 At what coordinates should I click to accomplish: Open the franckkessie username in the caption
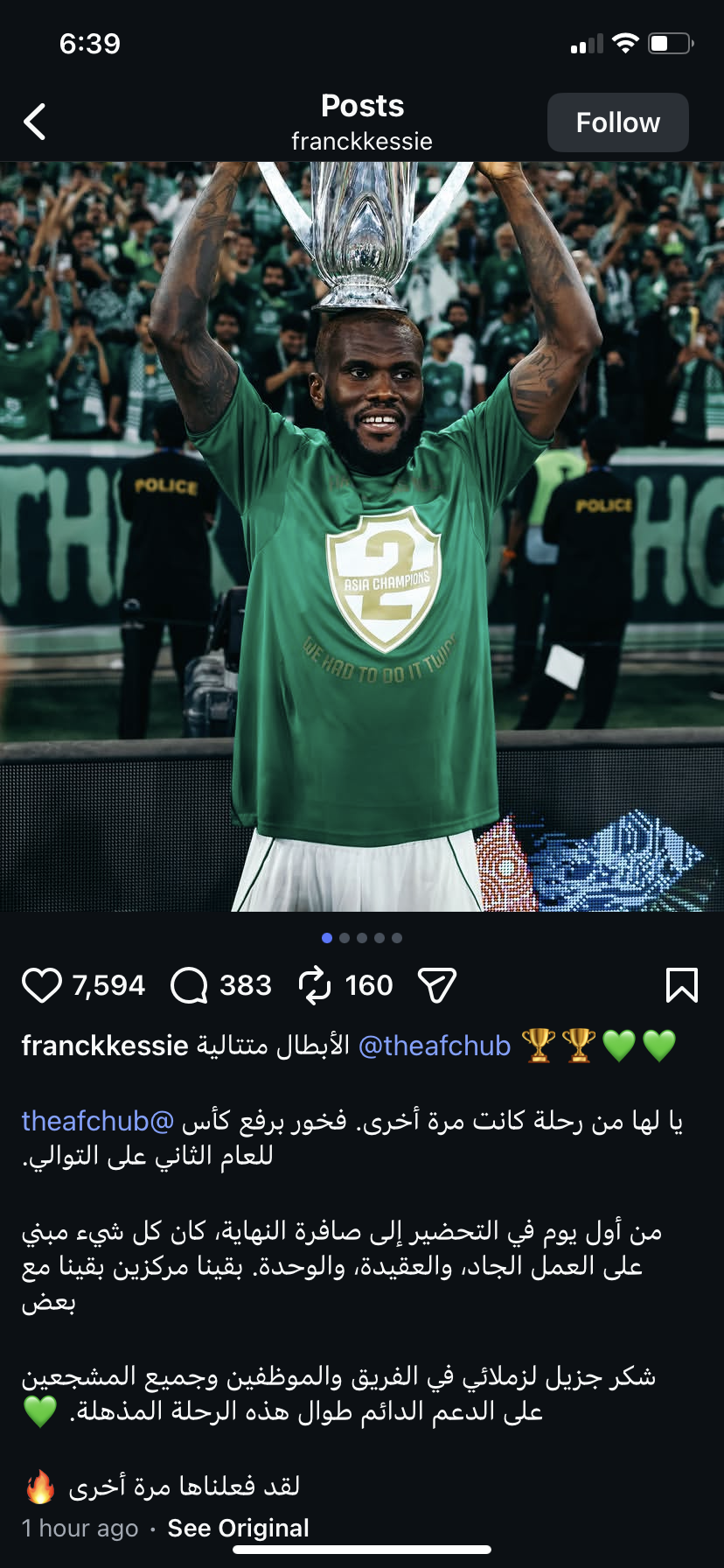pos(105,1046)
